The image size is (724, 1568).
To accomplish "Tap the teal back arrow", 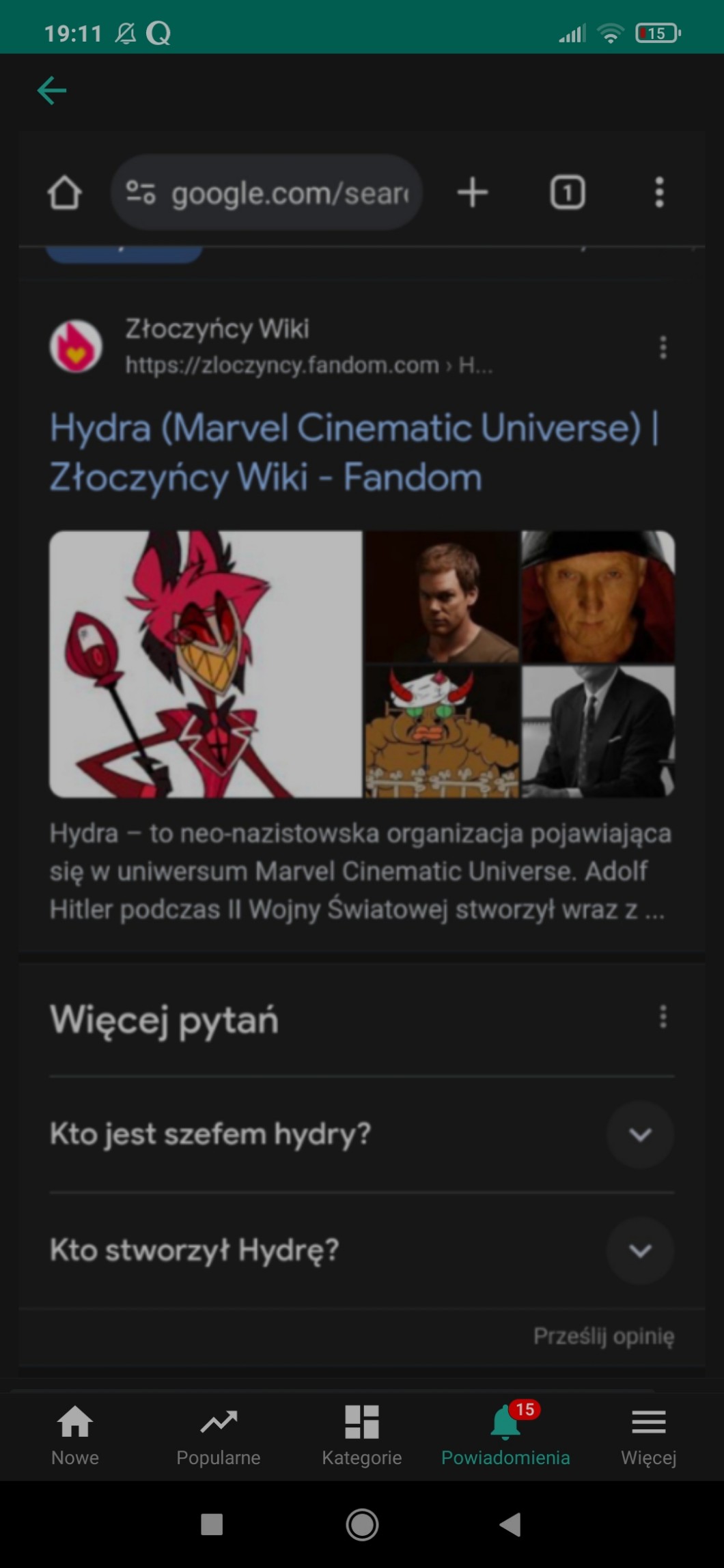I will click(52, 91).
